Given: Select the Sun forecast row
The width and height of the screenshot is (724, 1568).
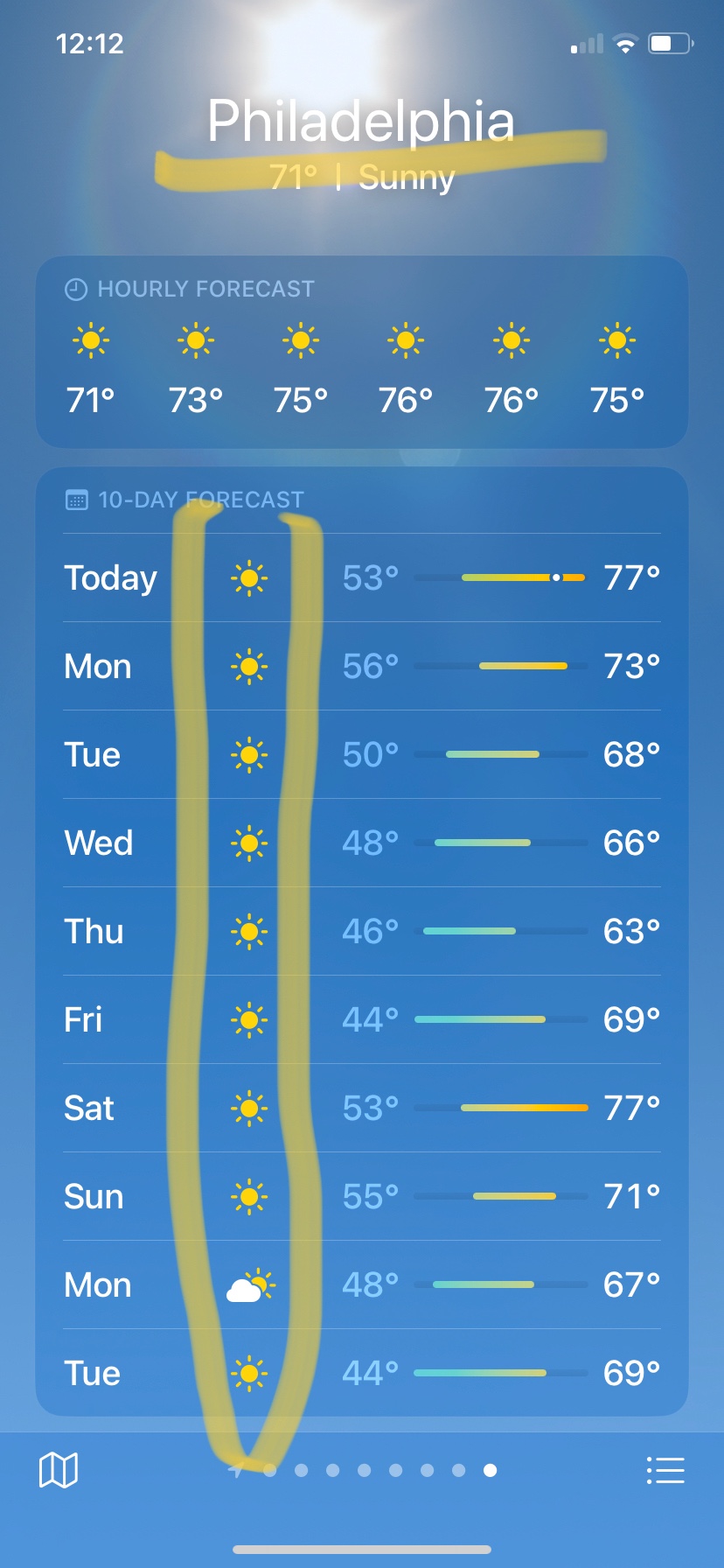Looking at the screenshot, I should [362, 1196].
